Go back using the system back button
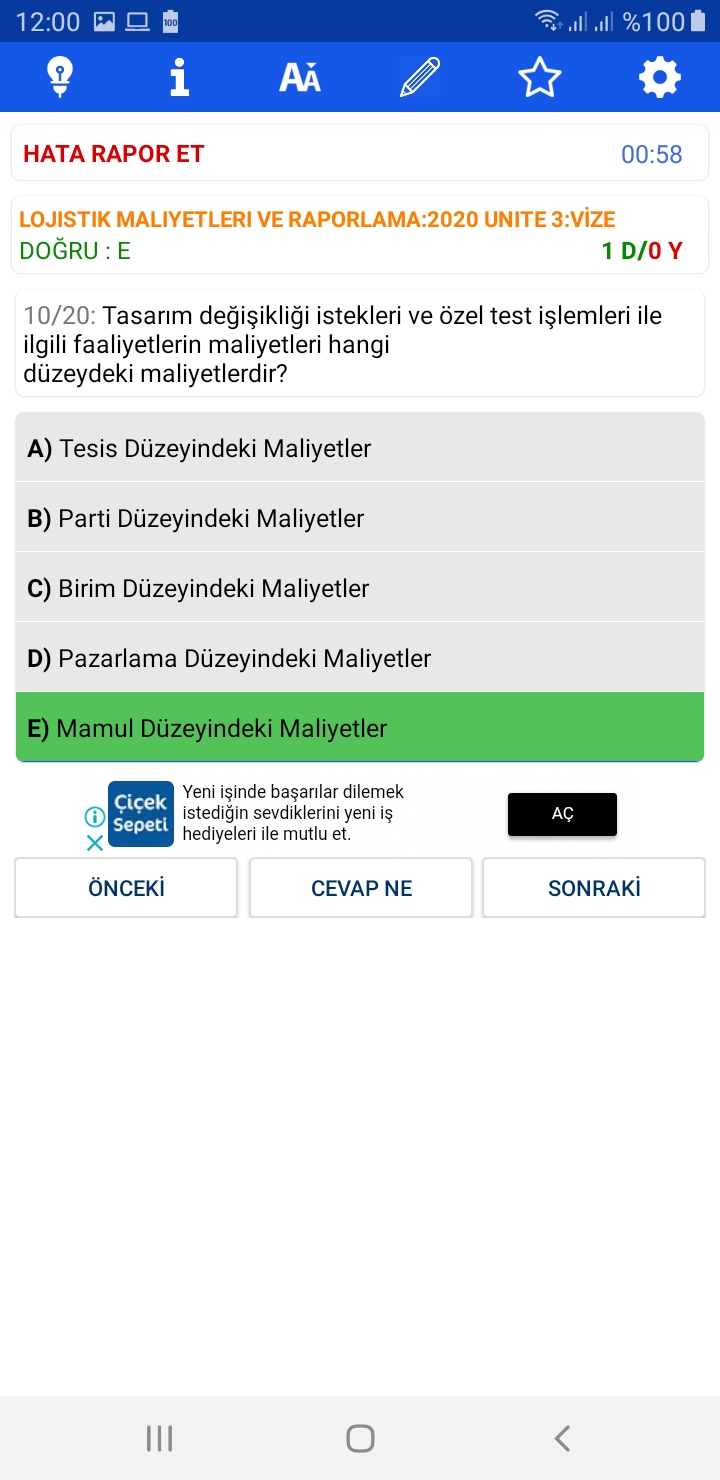 (562, 1438)
